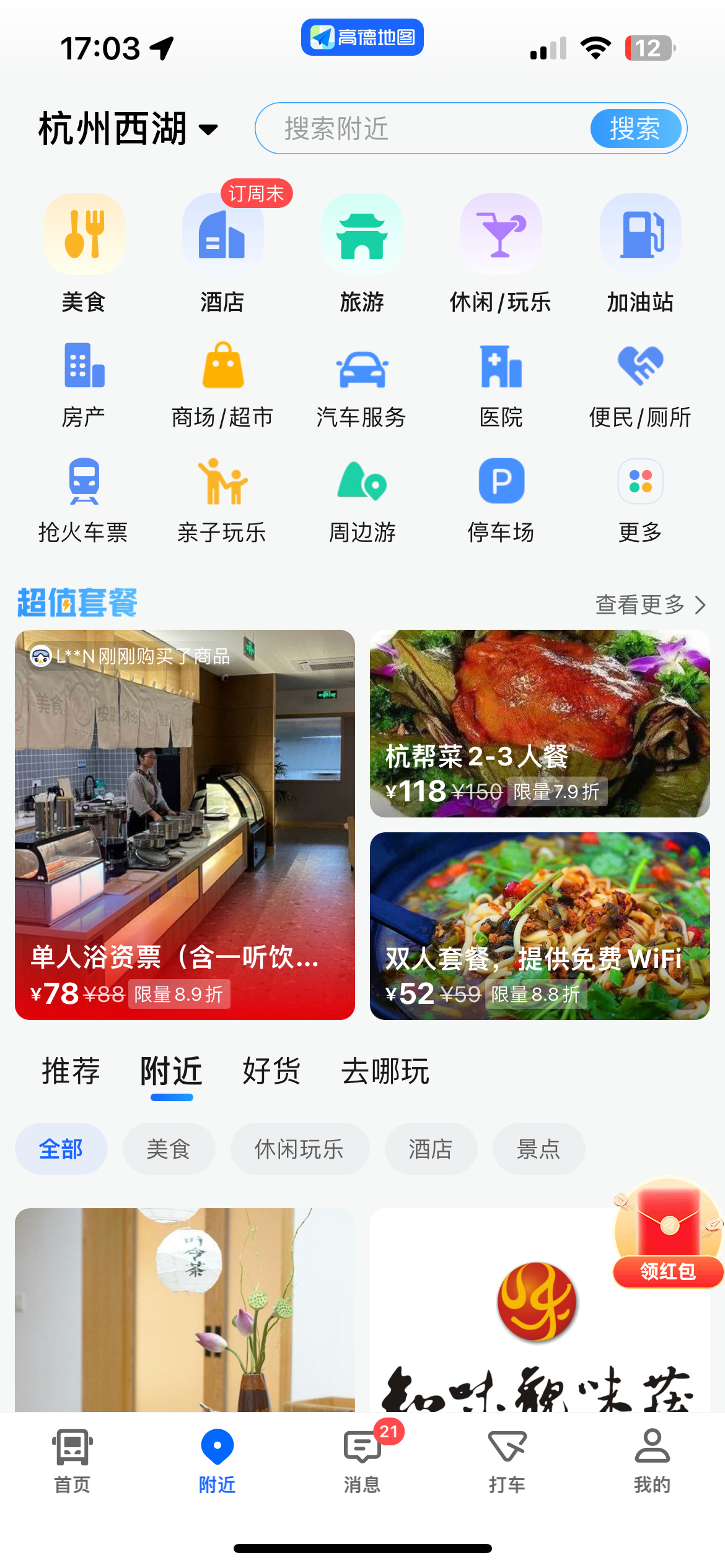Screen dimensions: 725x1568
Task: Switch to the 推荐 tab
Action: pos(71,1071)
